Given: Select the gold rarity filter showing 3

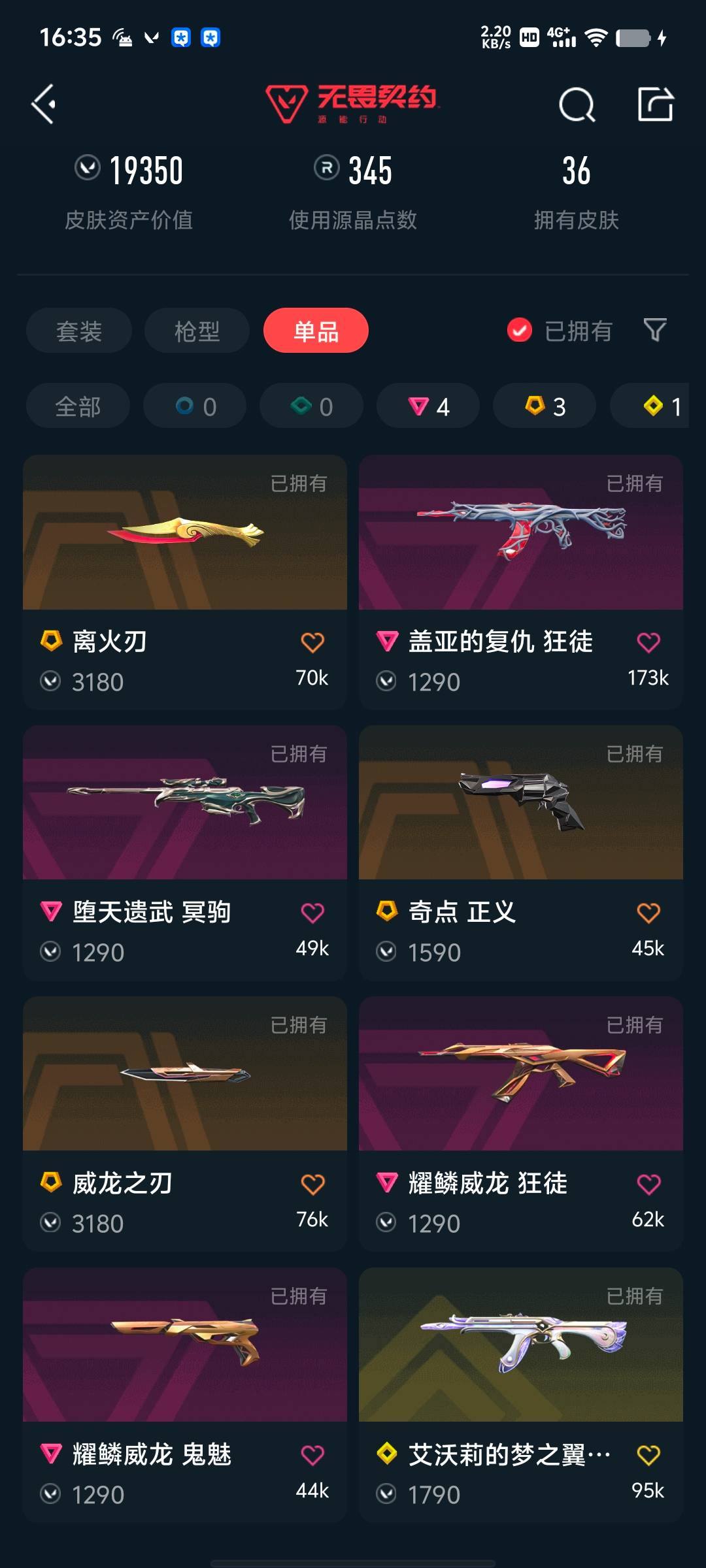Looking at the screenshot, I should [543, 406].
